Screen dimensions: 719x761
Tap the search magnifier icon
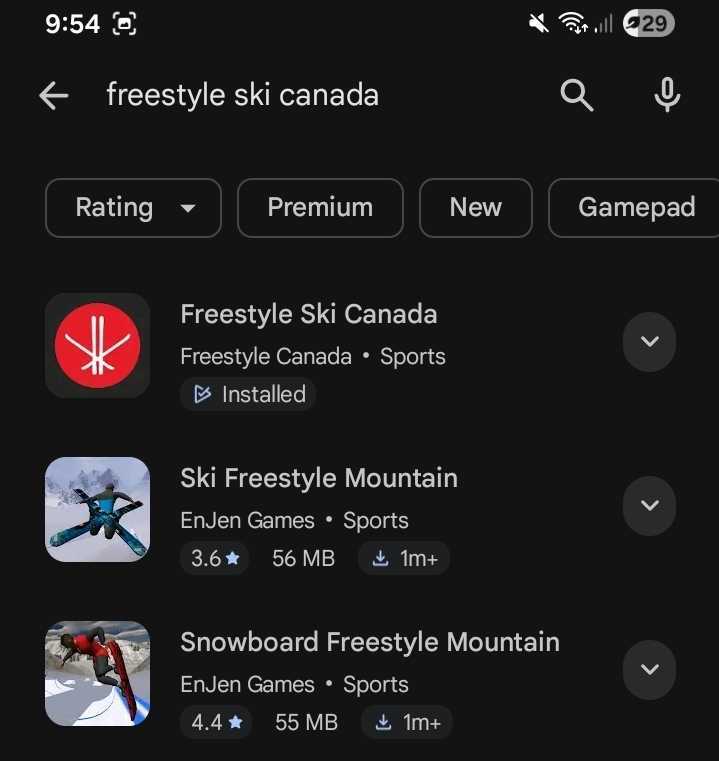pyautogui.click(x=577, y=96)
